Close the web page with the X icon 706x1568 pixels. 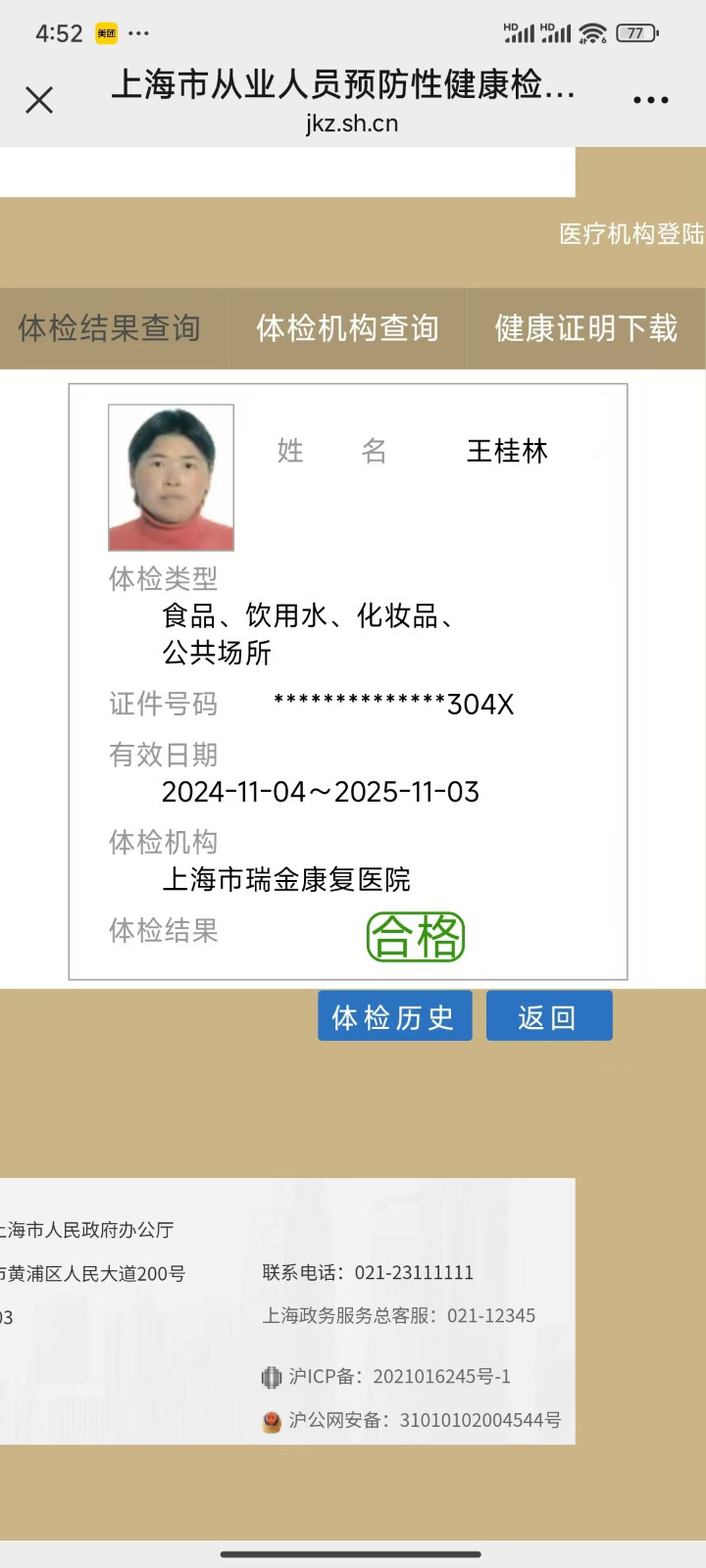(39, 100)
